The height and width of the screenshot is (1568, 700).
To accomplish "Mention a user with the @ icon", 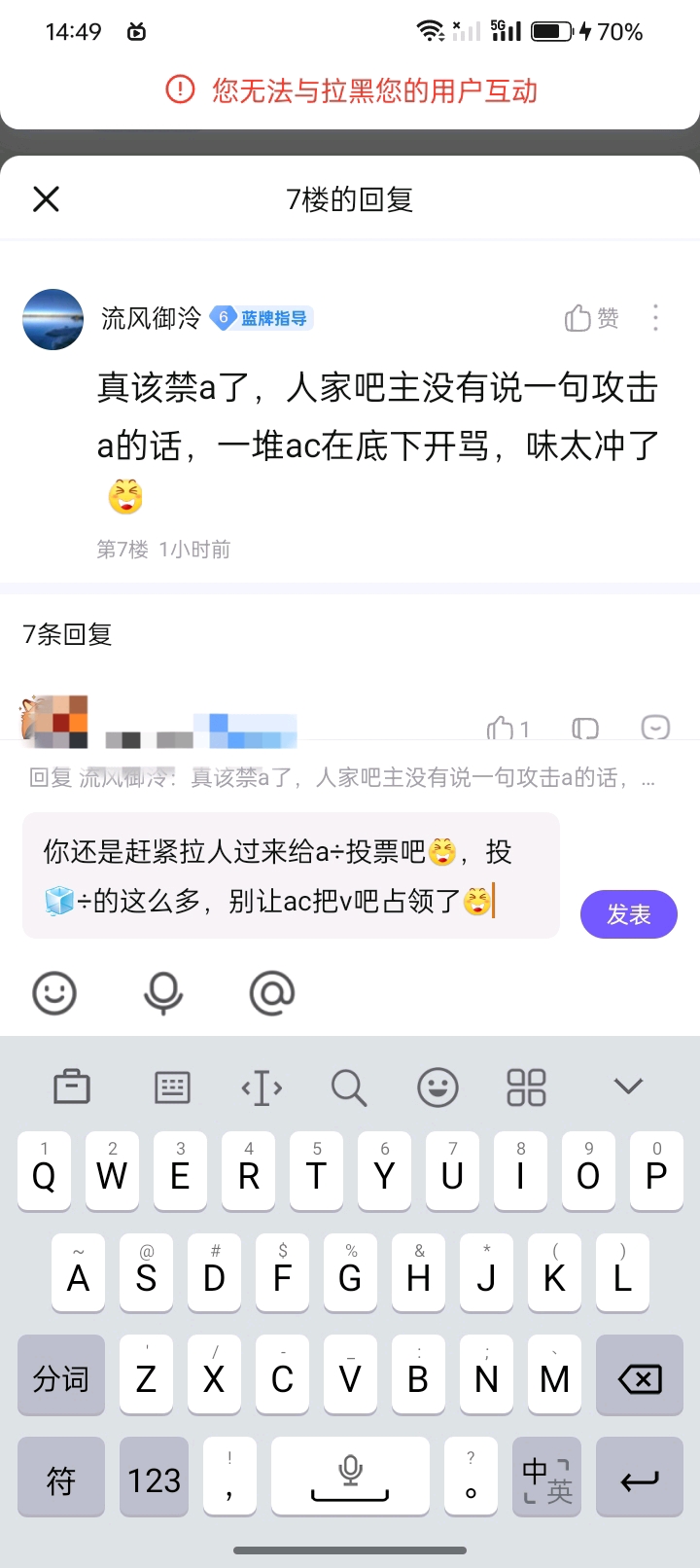I will [x=272, y=993].
